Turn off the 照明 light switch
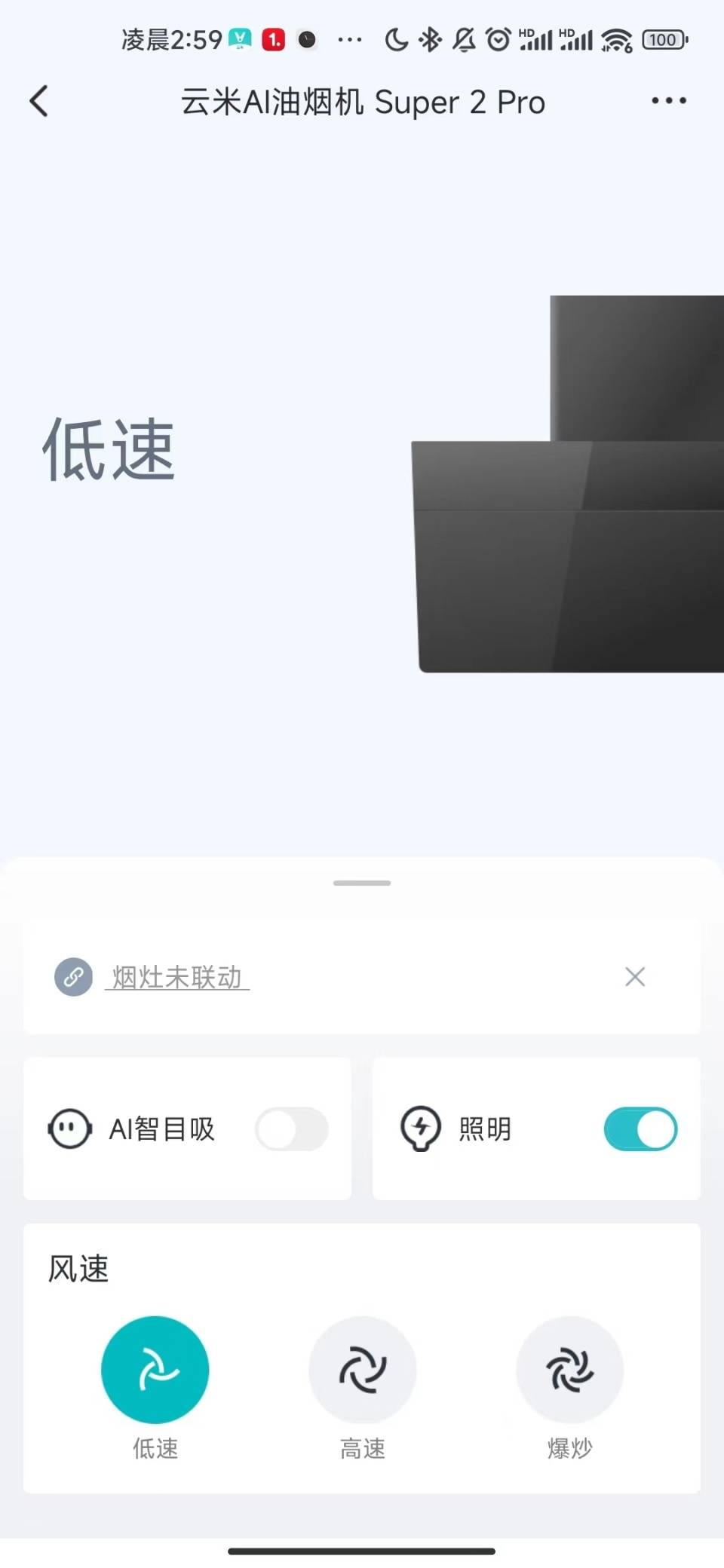This screenshot has width=724, height=1568. point(640,1129)
